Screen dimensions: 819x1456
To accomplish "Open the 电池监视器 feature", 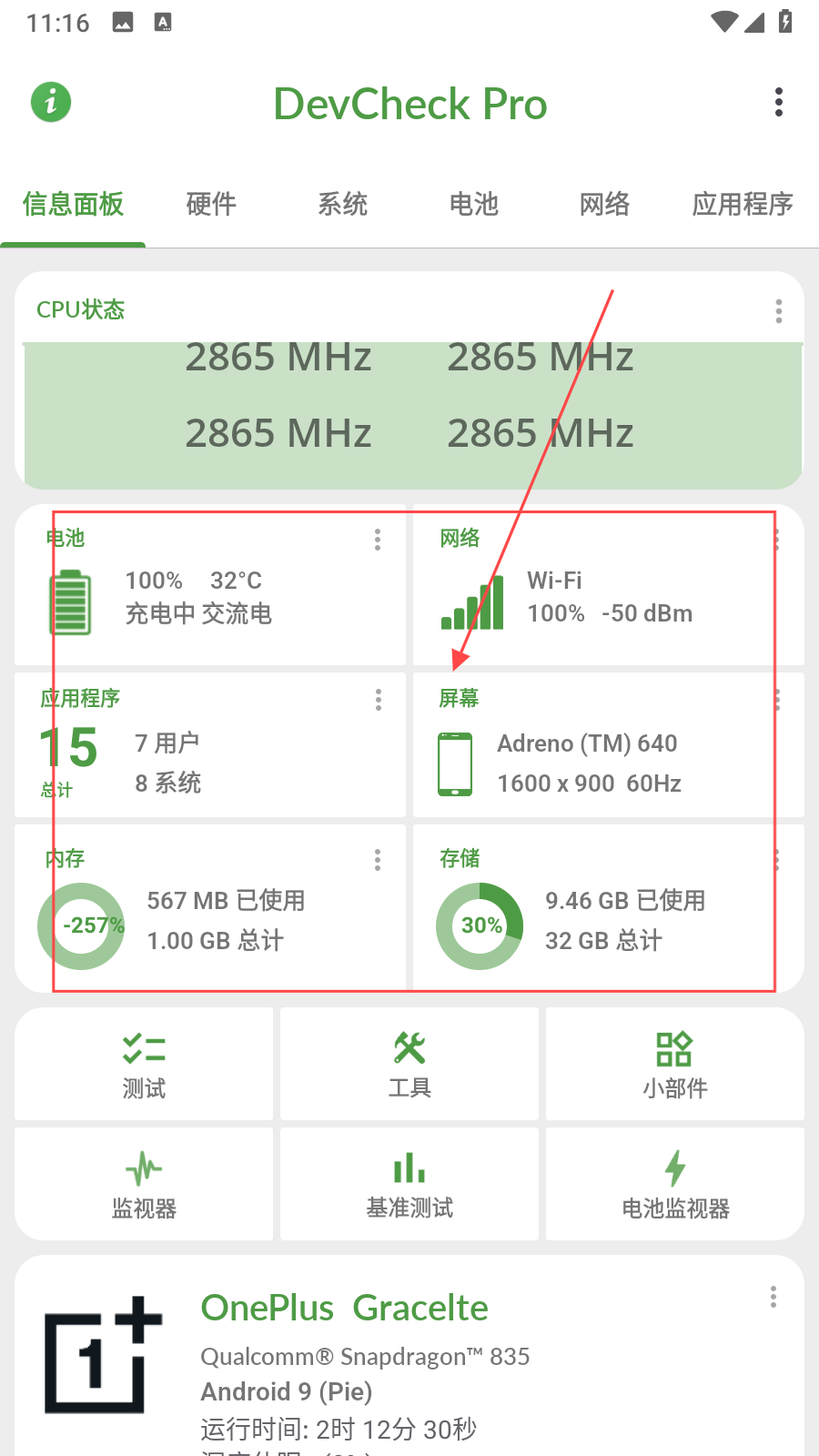I will point(674,1184).
